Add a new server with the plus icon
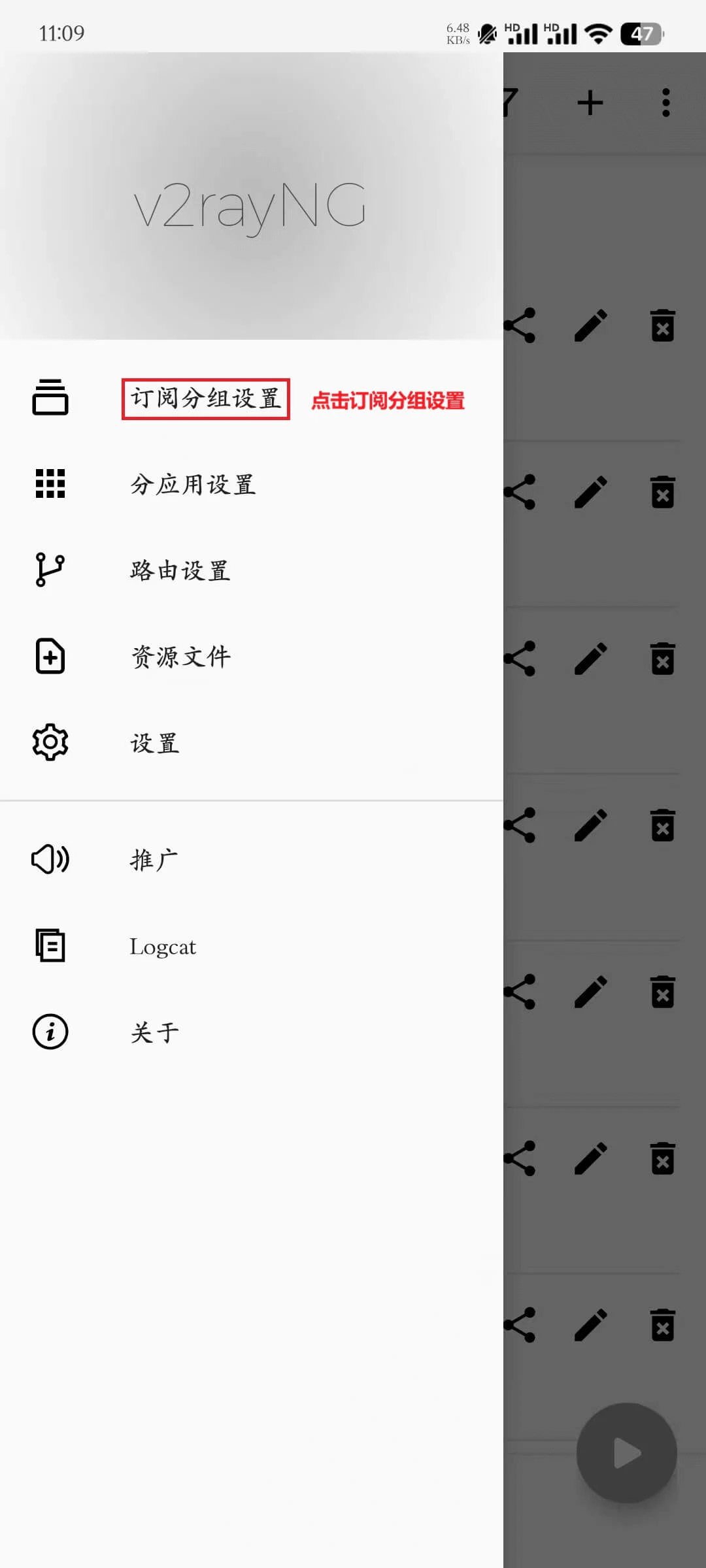 [590, 103]
